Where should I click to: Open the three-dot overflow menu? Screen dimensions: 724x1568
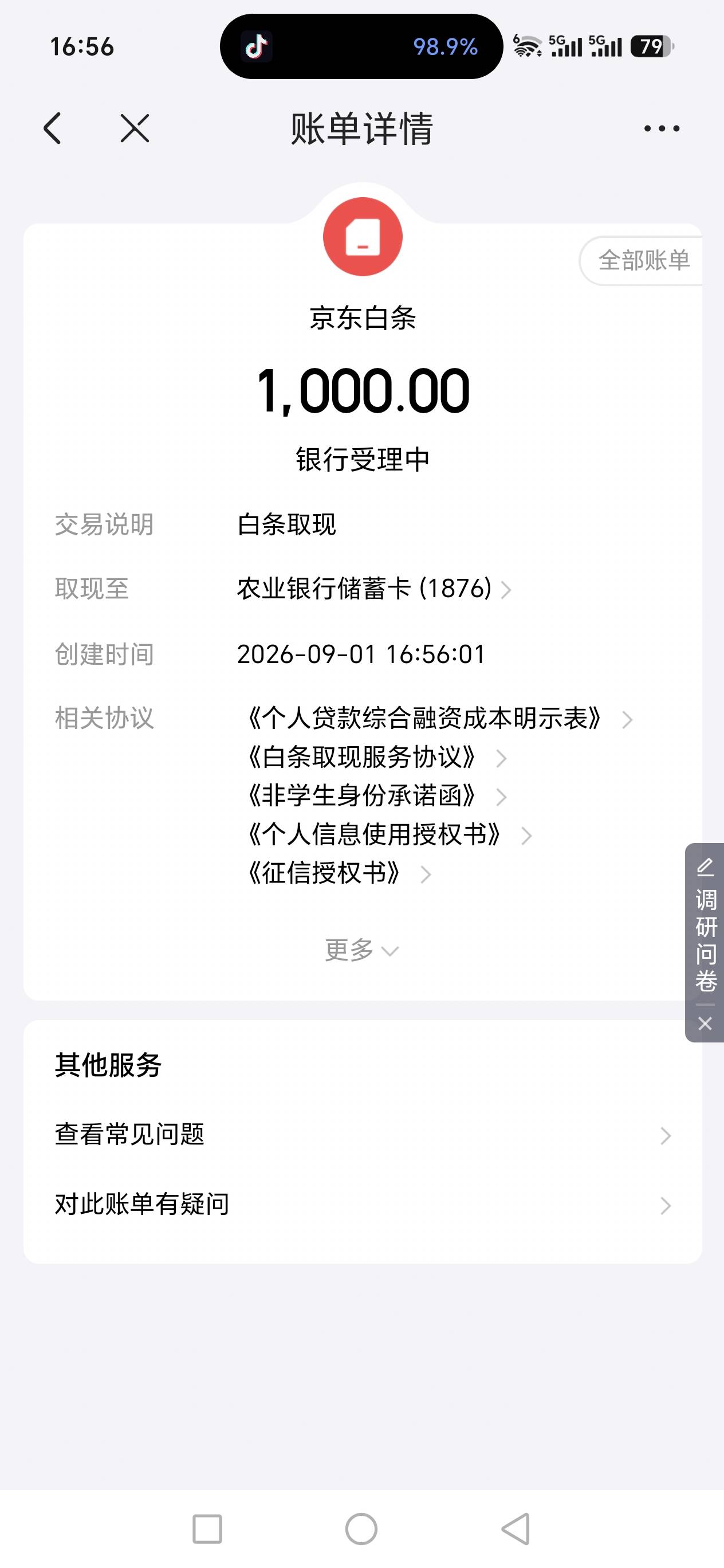coord(662,128)
